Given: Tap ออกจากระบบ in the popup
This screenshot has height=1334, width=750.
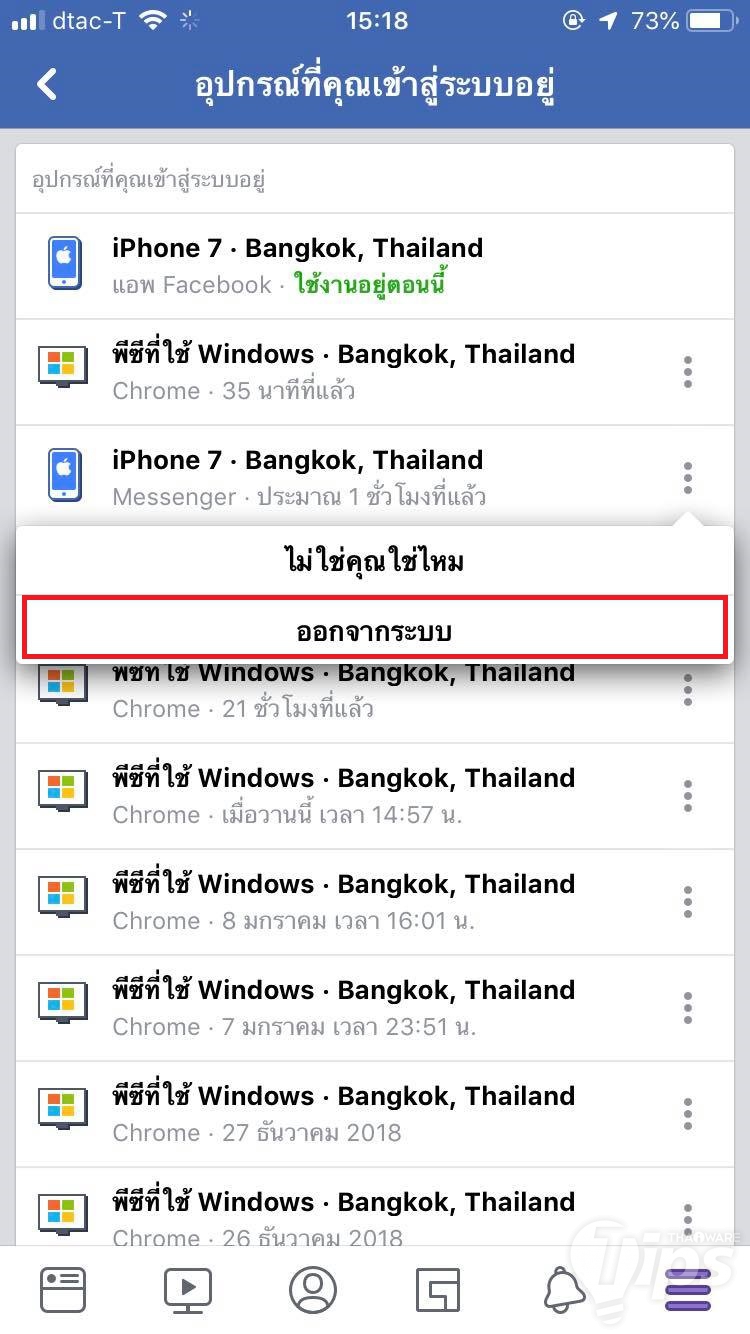Looking at the screenshot, I should click(x=374, y=631).
